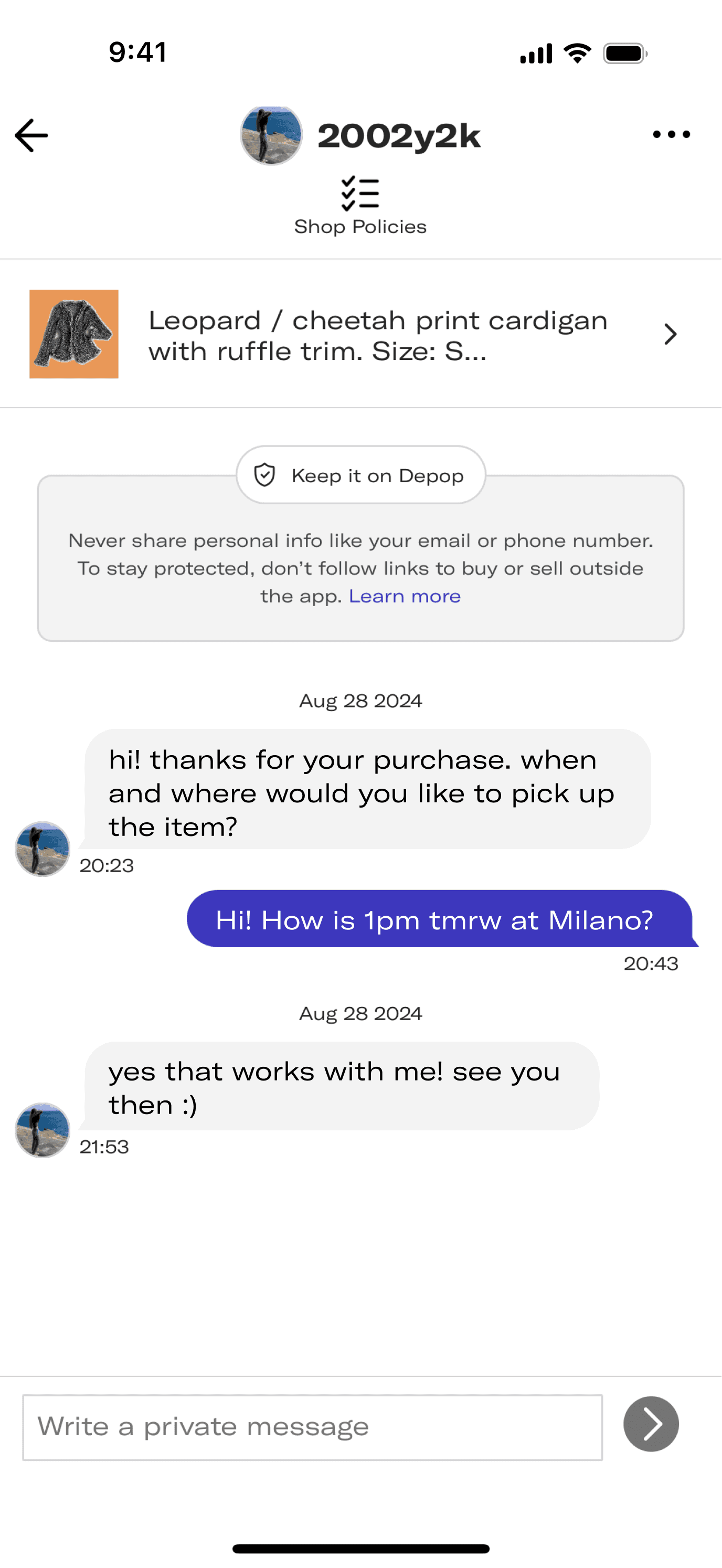Open Shop Policies
The height and width of the screenshot is (1568, 722).
tap(360, 206)
